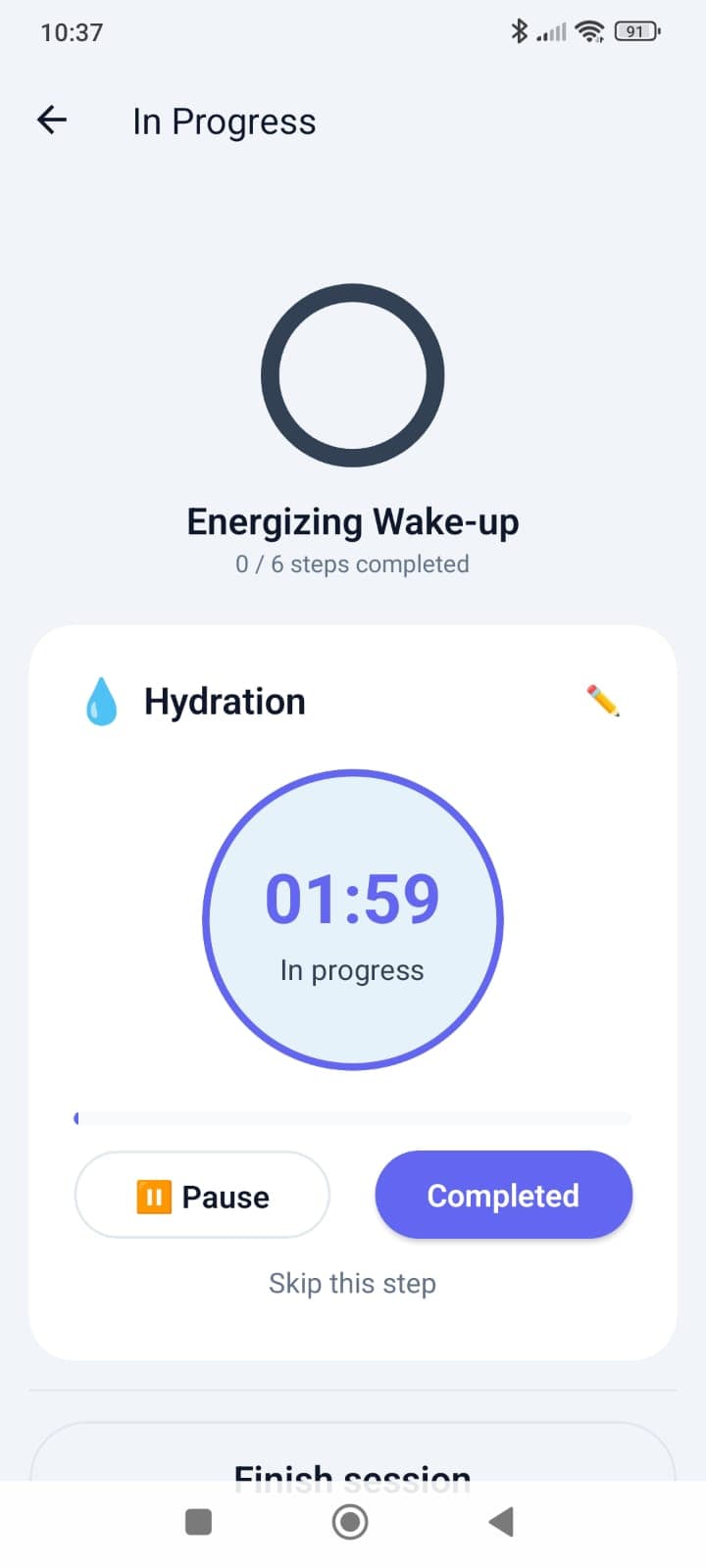
Task: Select the 0 / 6 steps completed text
Action: [x=352, y=563]
